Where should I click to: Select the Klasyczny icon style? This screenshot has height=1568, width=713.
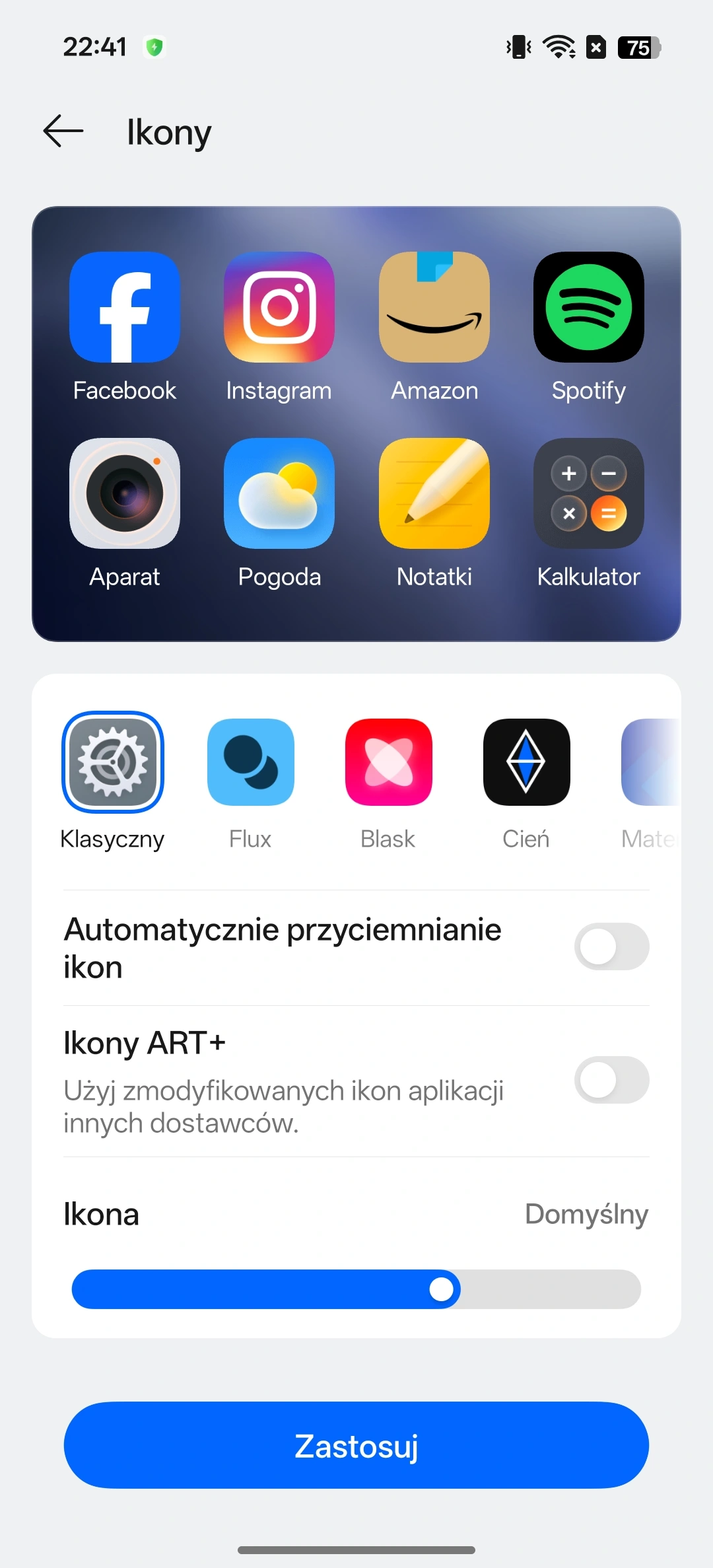[113, 762]
